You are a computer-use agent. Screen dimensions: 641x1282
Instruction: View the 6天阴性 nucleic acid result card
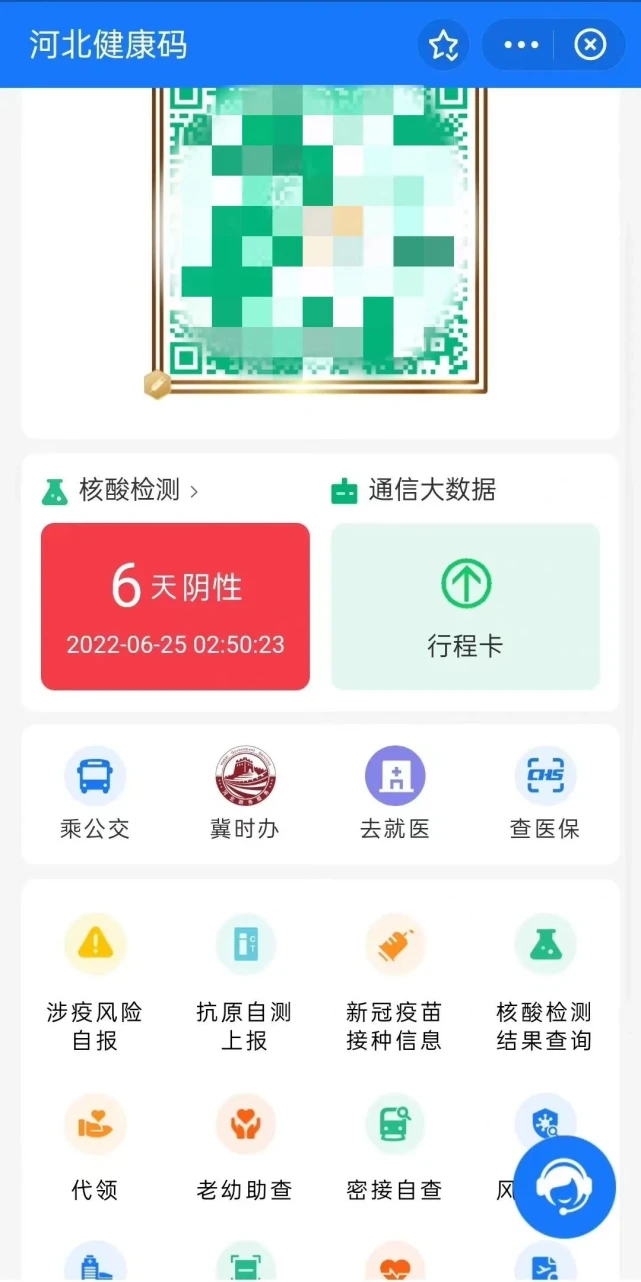pos(175,606)
